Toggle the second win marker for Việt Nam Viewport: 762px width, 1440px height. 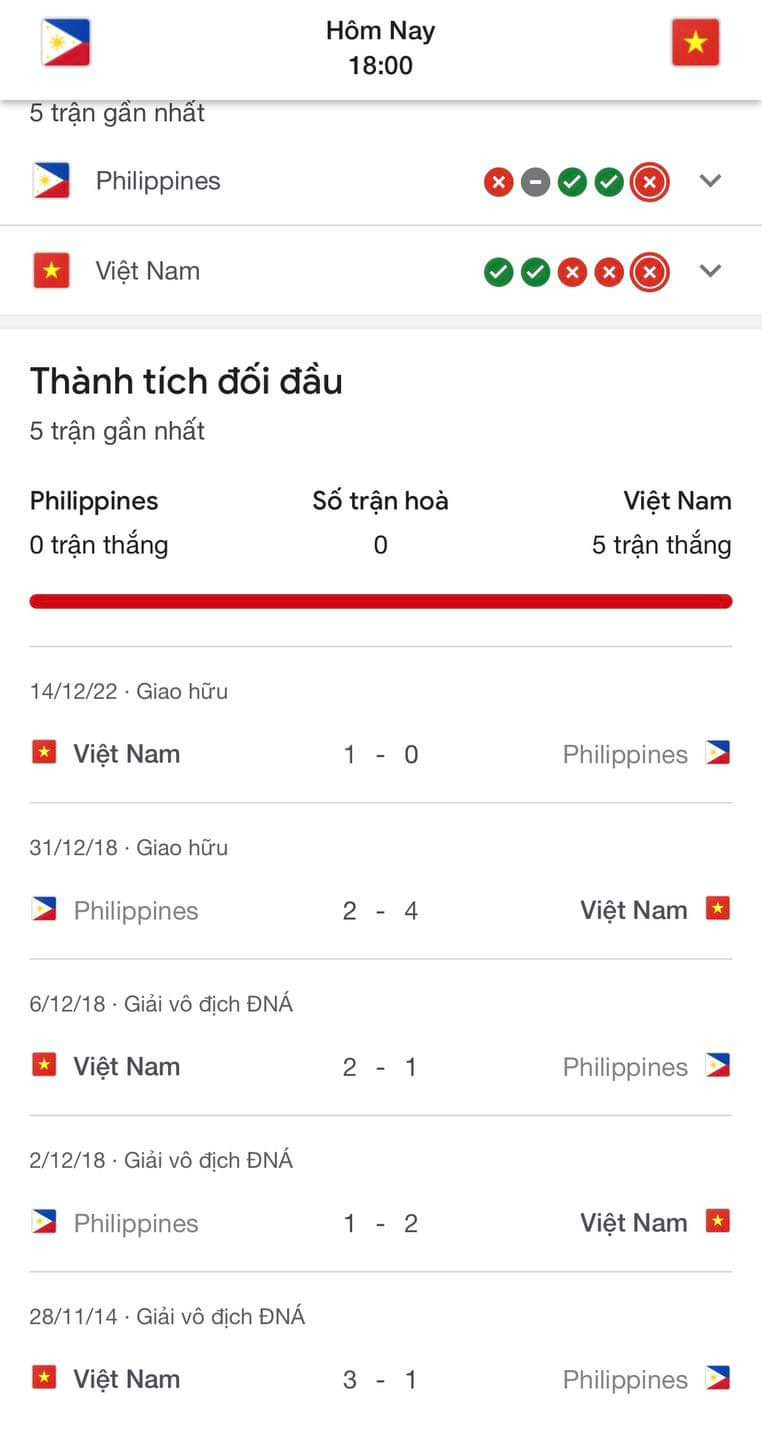click(x=535, y=270)
